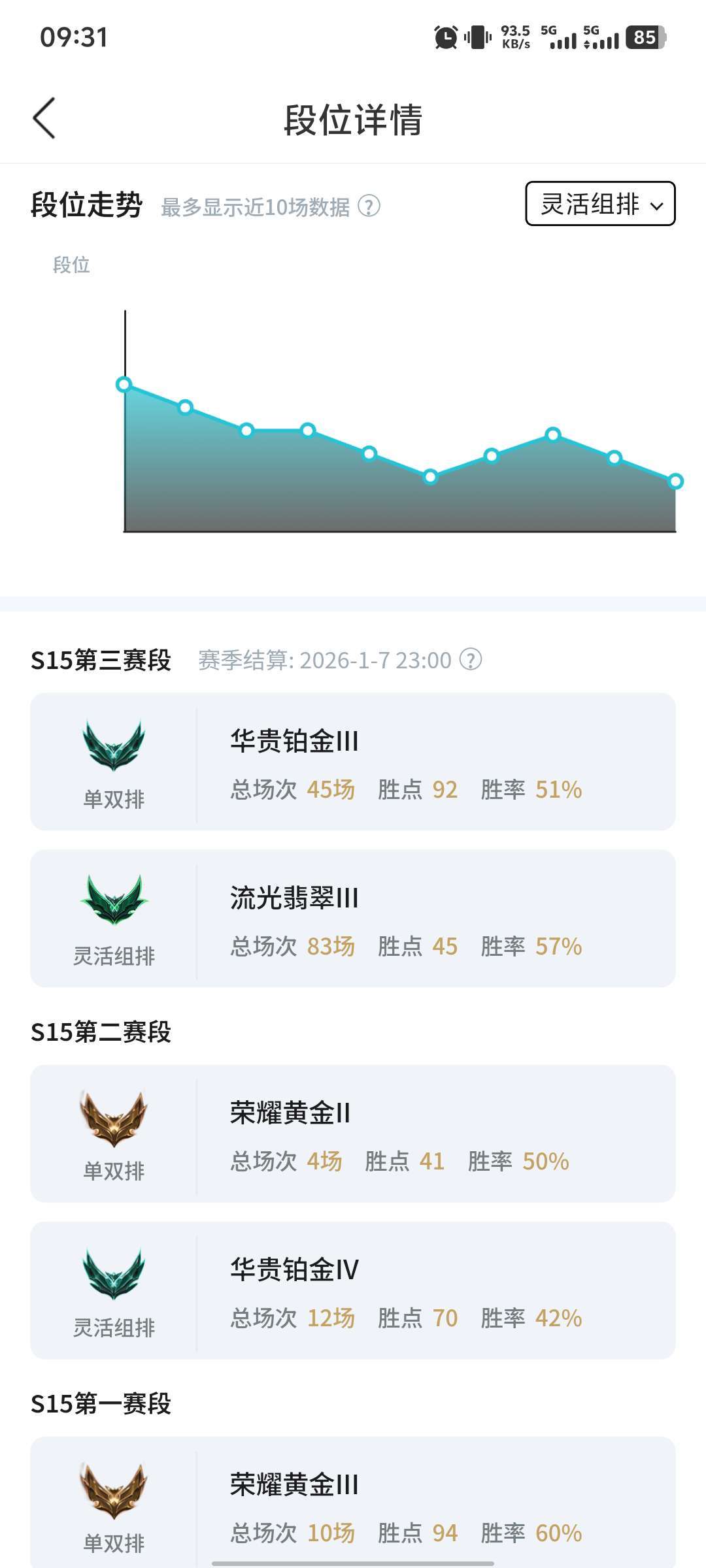Viewport: 706px width, 1568px height.
Task: Expand the chevron next to 灵活组排
Action: (x=657, y=206)
